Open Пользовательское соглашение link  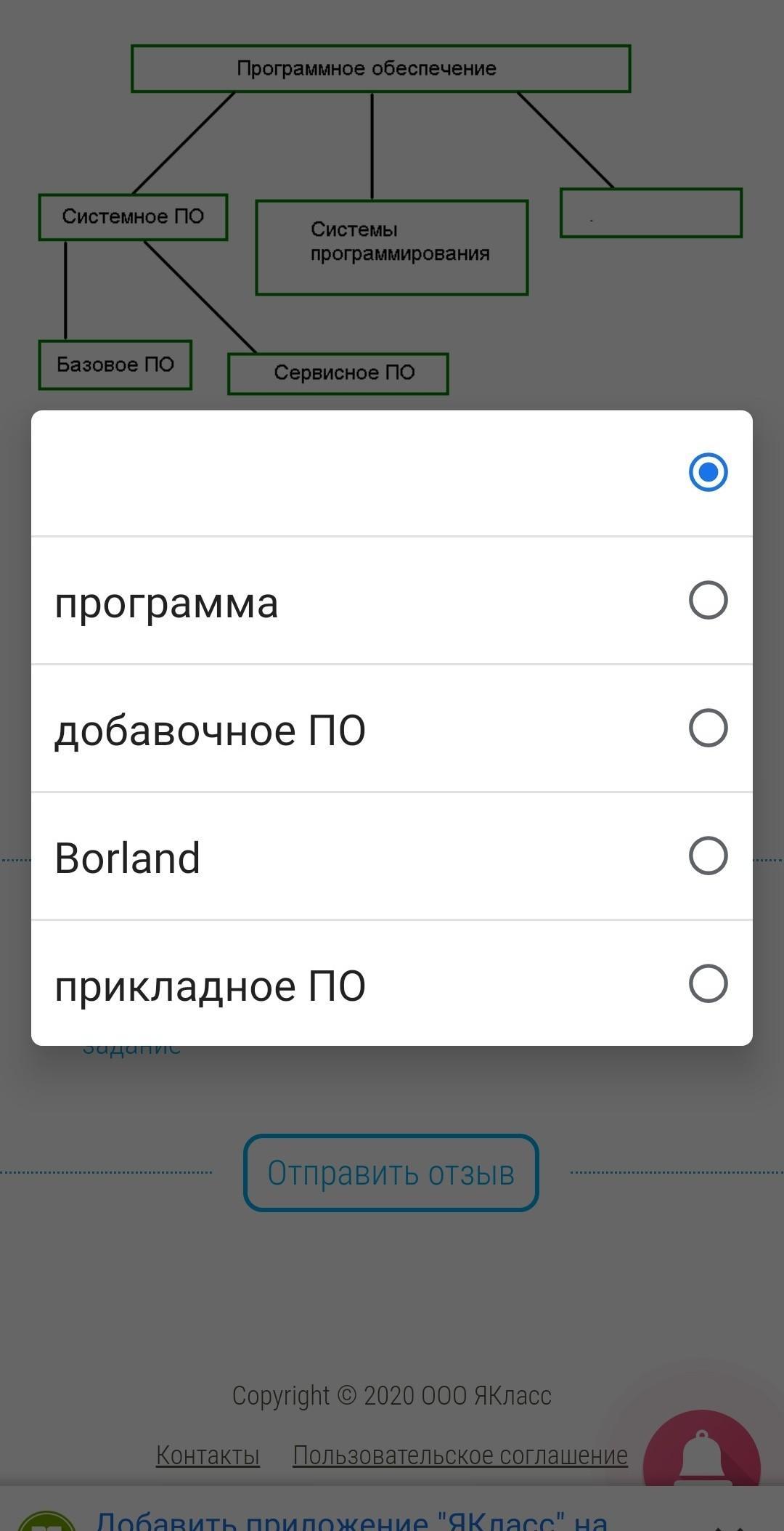[x=460, y=1455]
